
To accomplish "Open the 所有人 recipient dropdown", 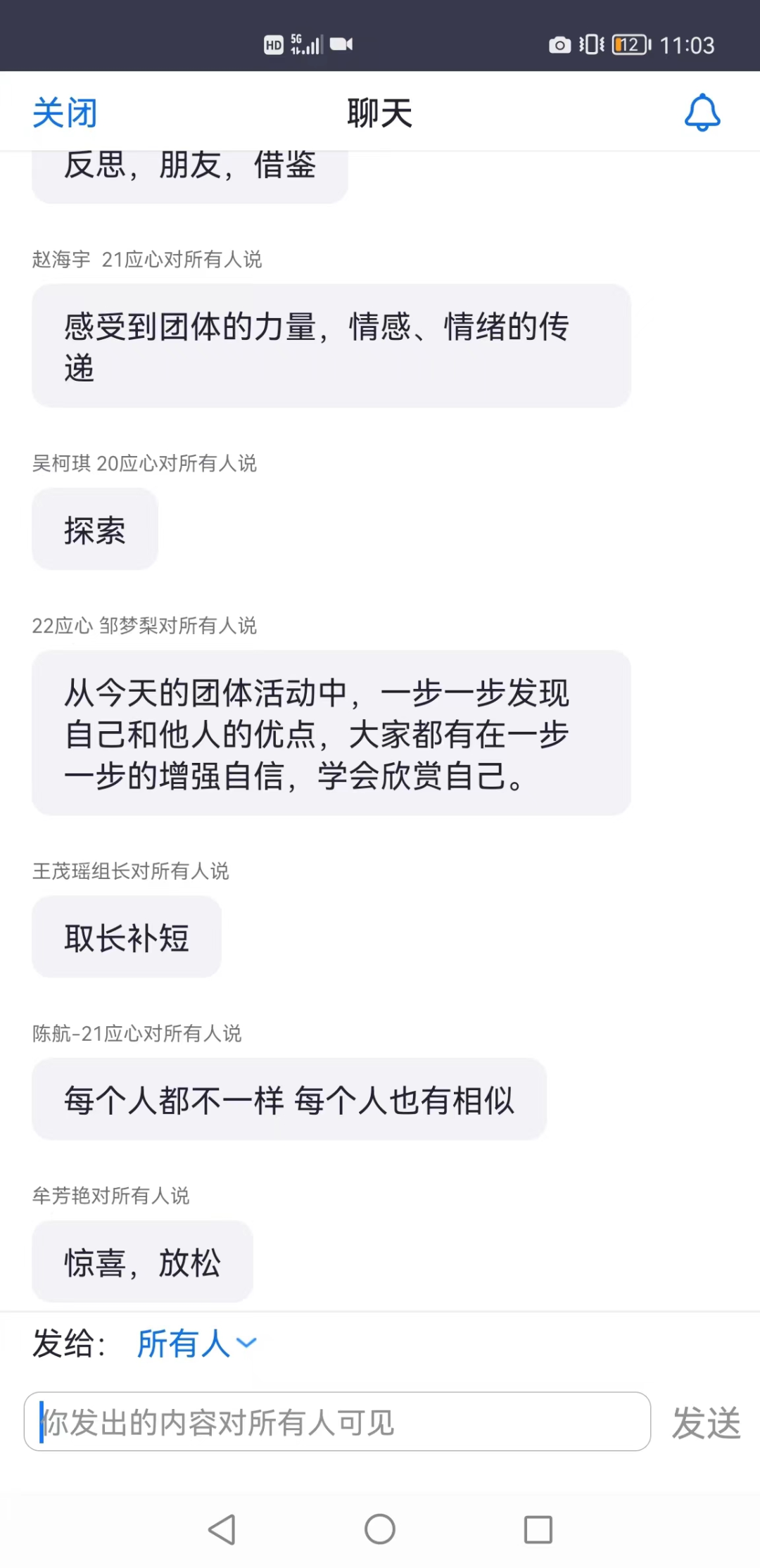I will tap(197, 1343).
